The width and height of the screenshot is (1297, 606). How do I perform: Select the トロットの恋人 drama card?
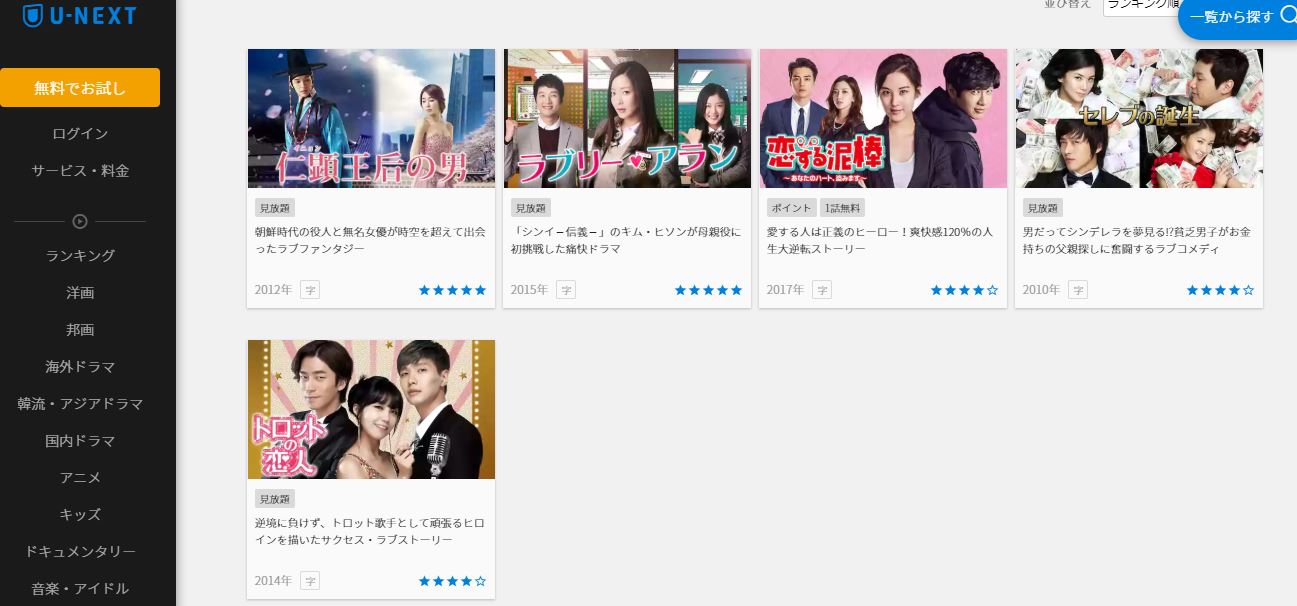point(371,410)
